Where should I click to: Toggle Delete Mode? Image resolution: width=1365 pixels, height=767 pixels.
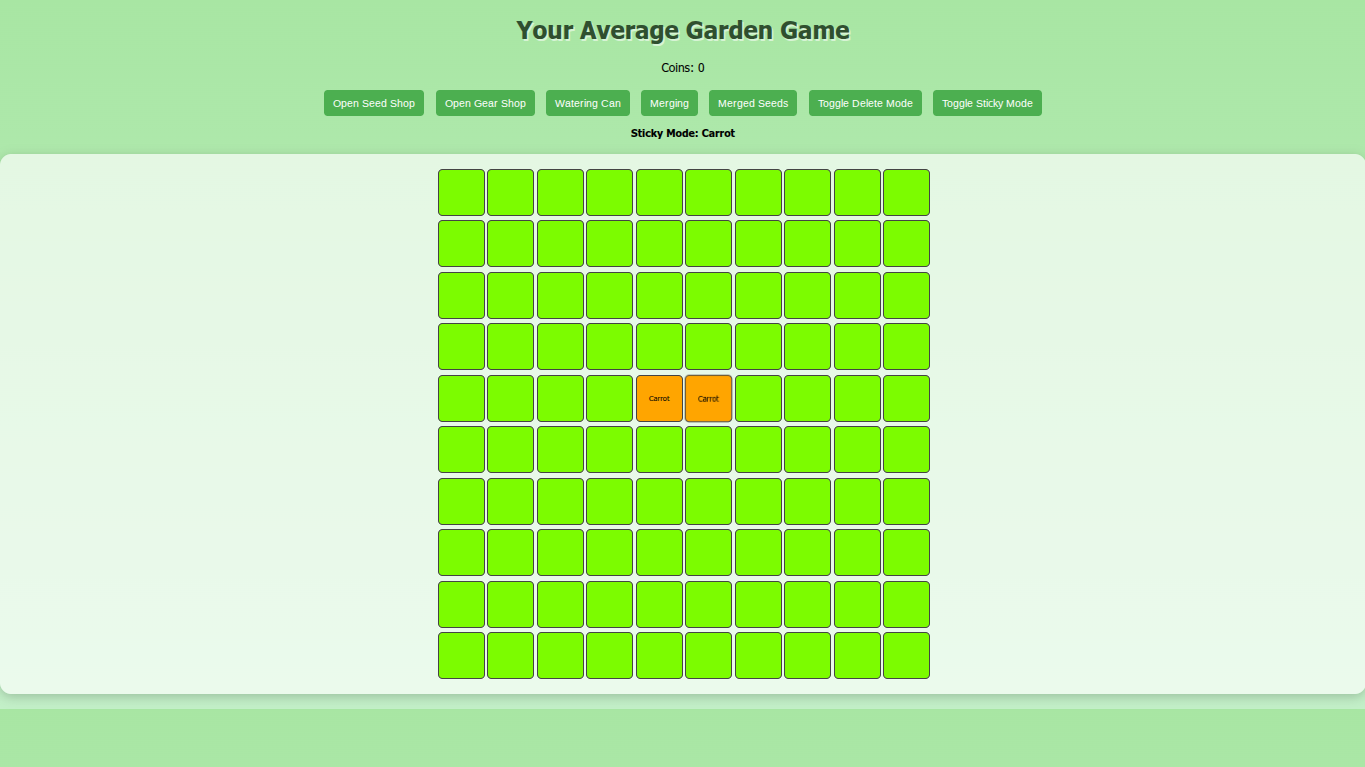[x=865, y=103]
